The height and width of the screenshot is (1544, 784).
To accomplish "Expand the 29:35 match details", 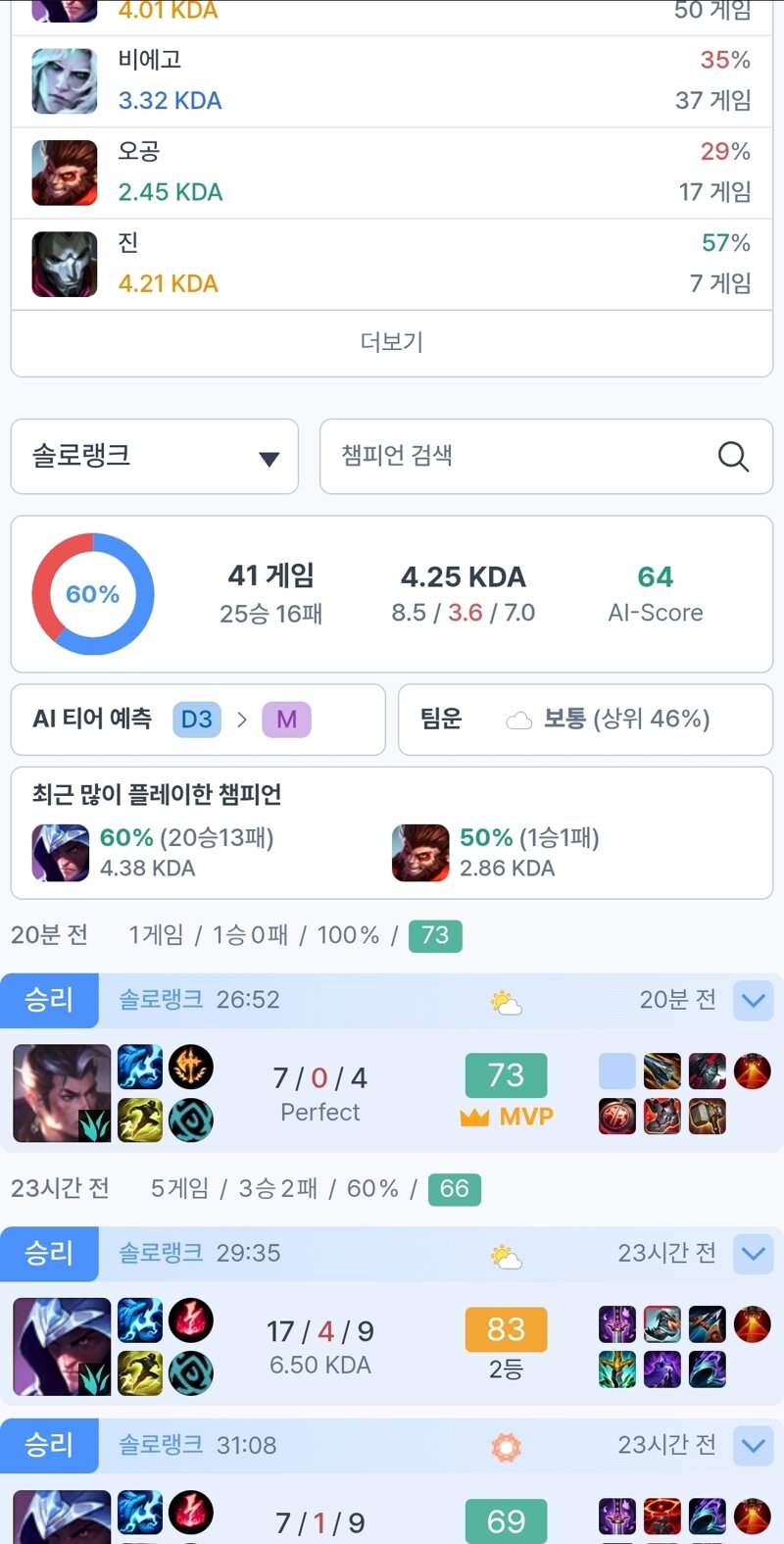I will [x=754, y=1254].
